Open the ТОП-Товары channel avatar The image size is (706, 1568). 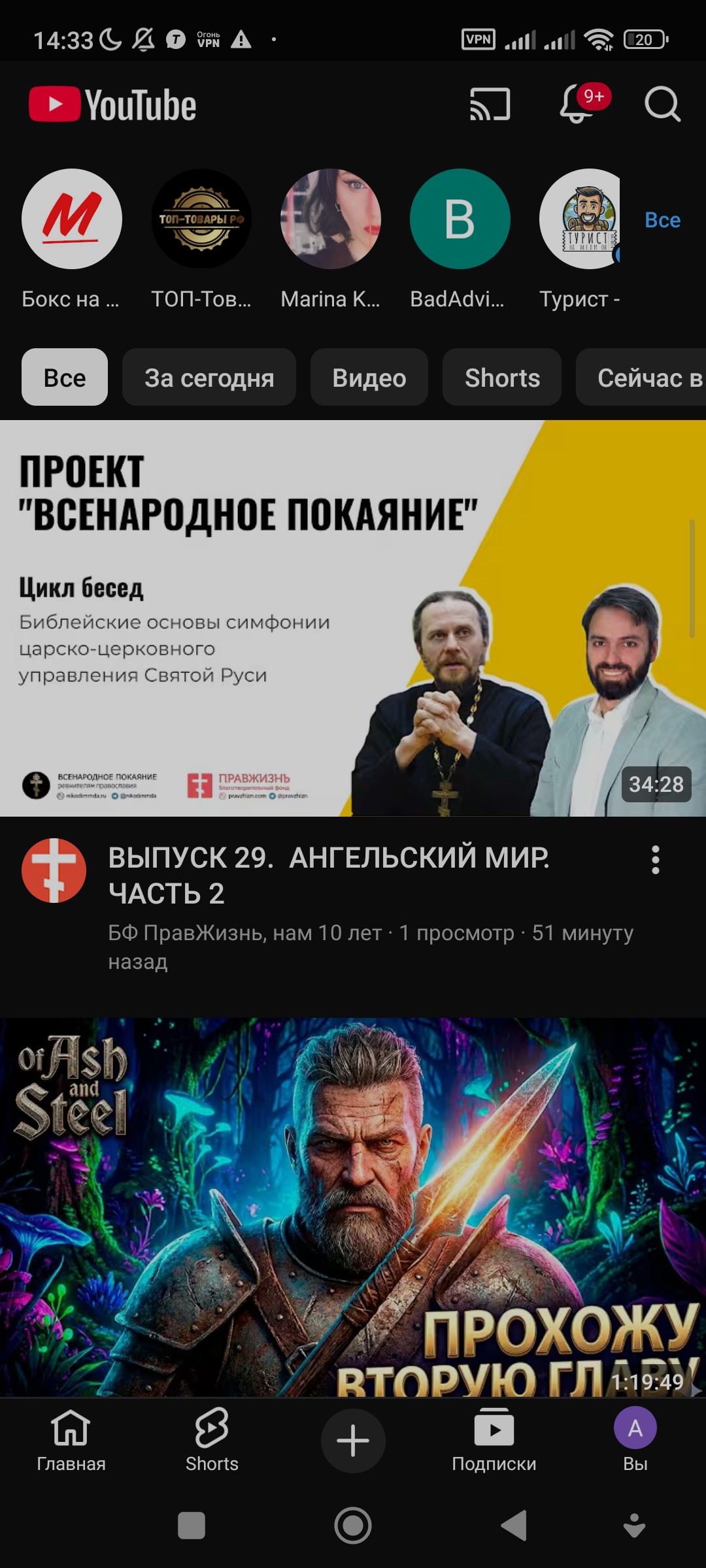point(201,219)
